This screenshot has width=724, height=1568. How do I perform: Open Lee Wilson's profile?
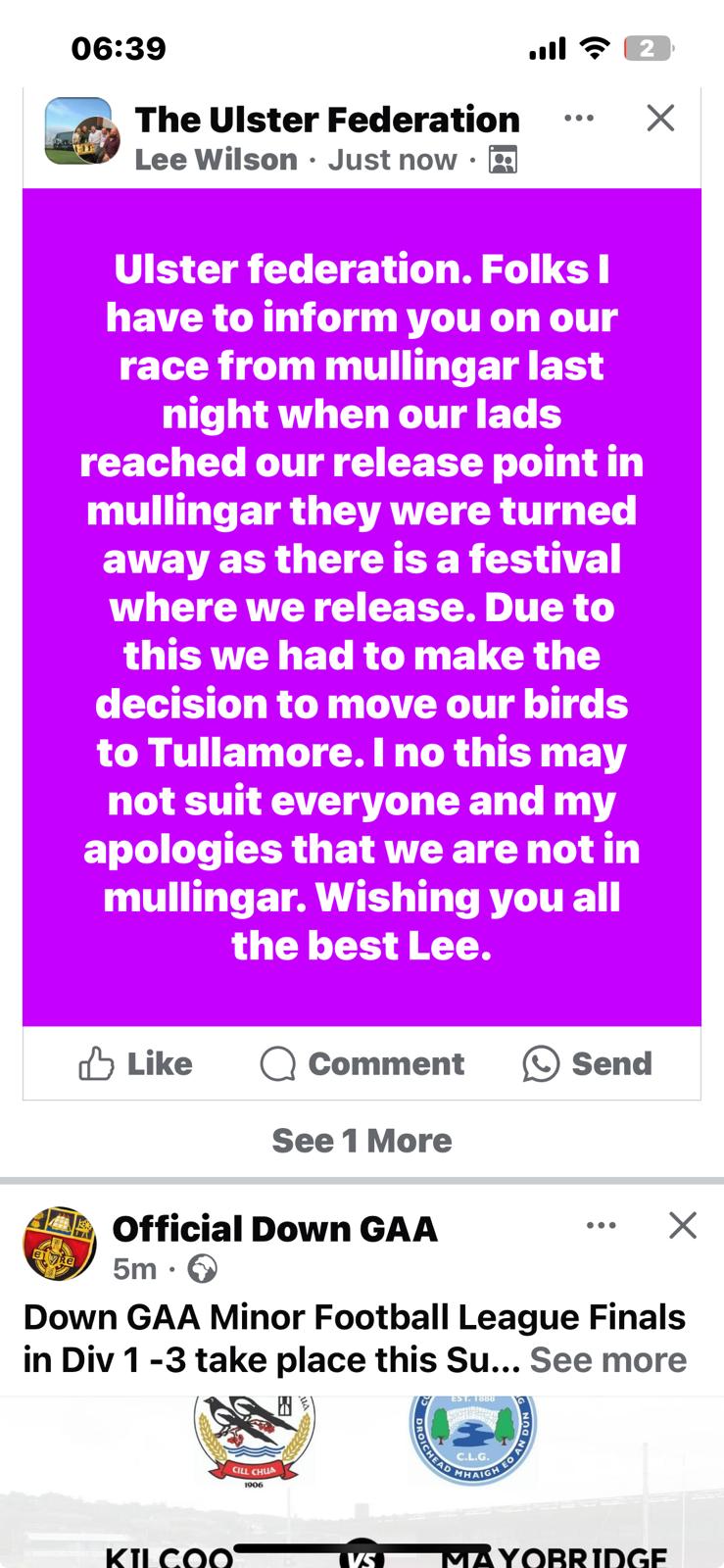coord(216,160)
